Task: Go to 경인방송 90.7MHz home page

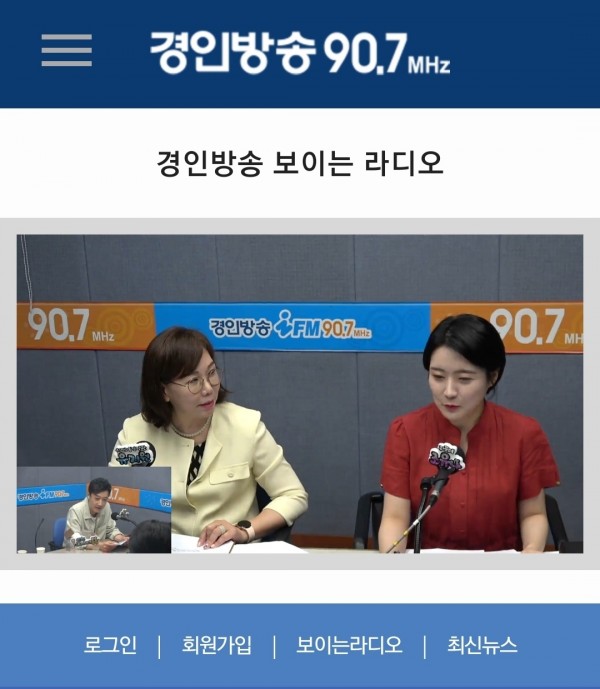Action: [300, 52]
